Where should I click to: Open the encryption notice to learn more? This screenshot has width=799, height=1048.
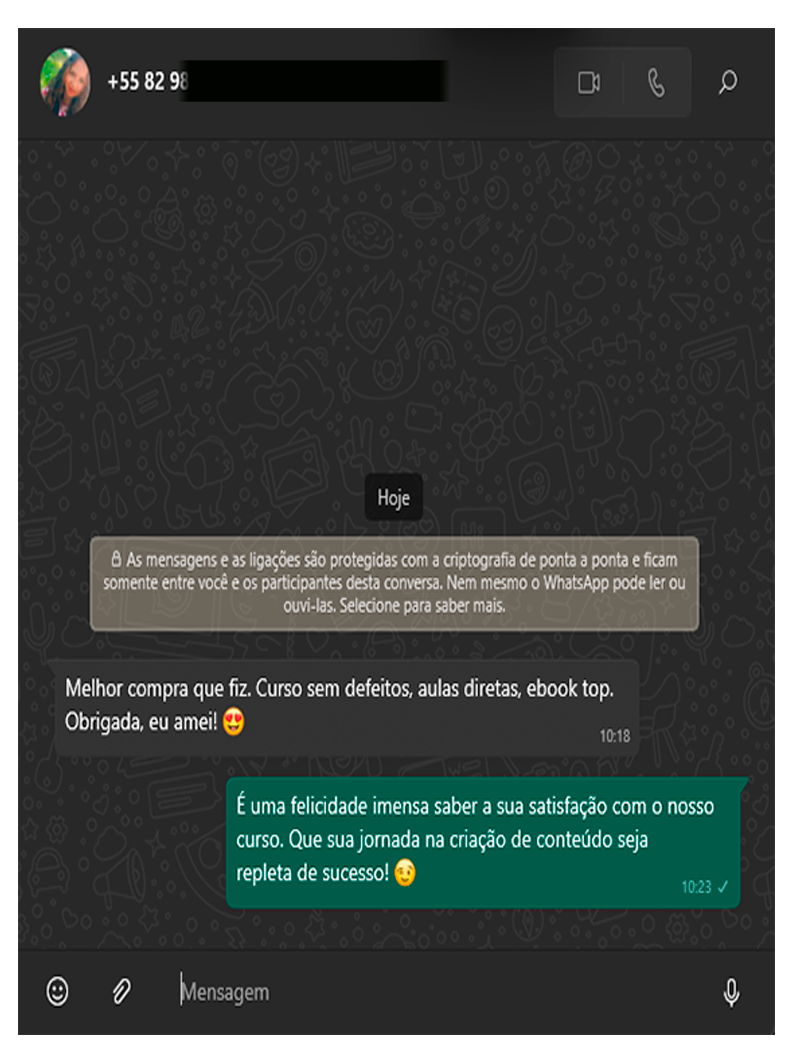pyautogui.click(x=394, y=582)
